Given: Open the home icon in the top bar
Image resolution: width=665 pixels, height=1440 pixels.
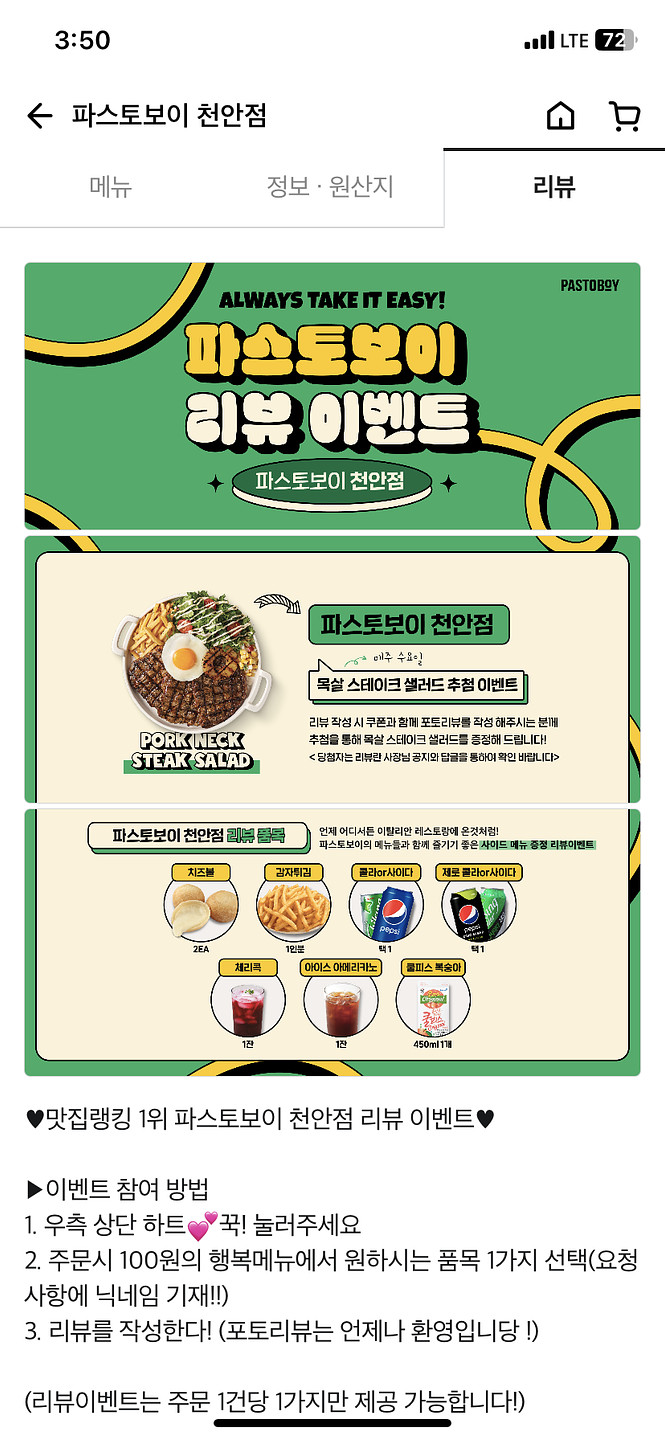Looking at the screenshot, I should [x=561, y=116].
